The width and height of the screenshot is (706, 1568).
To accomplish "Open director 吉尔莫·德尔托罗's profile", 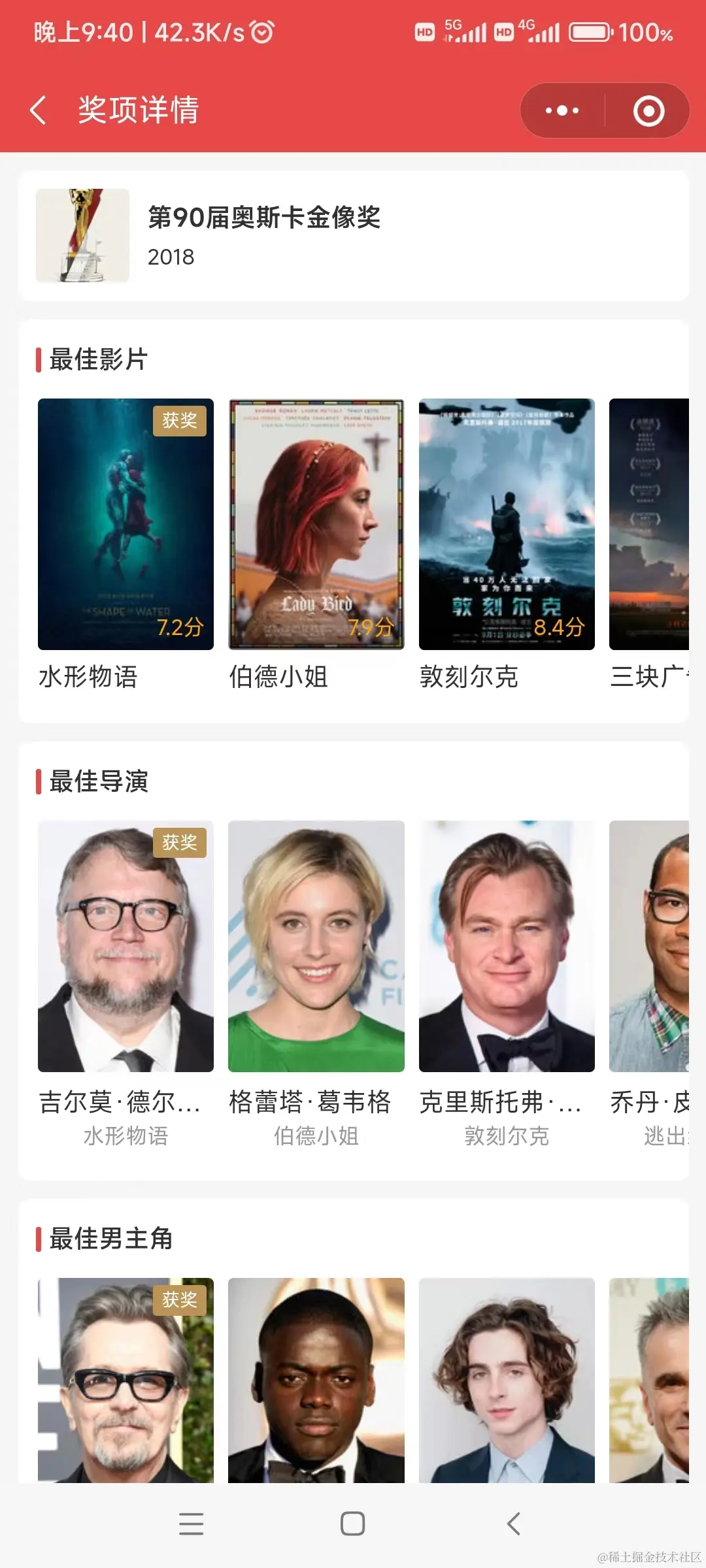I will point(126,946).
